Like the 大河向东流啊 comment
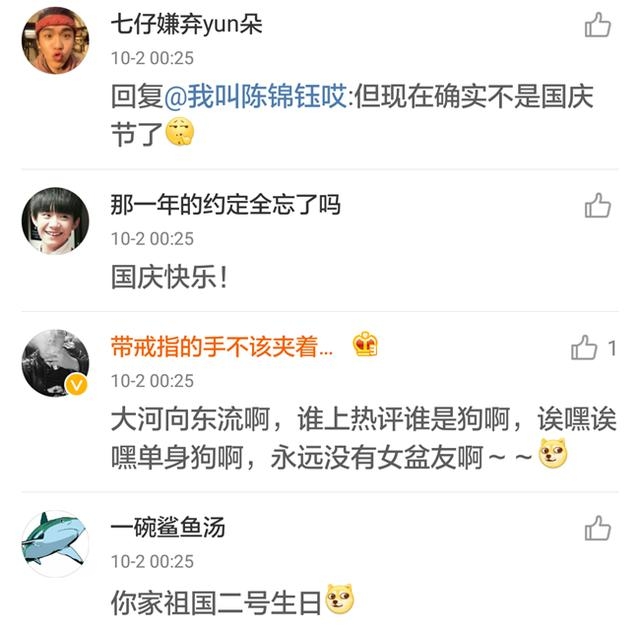 tap(584, 348)
